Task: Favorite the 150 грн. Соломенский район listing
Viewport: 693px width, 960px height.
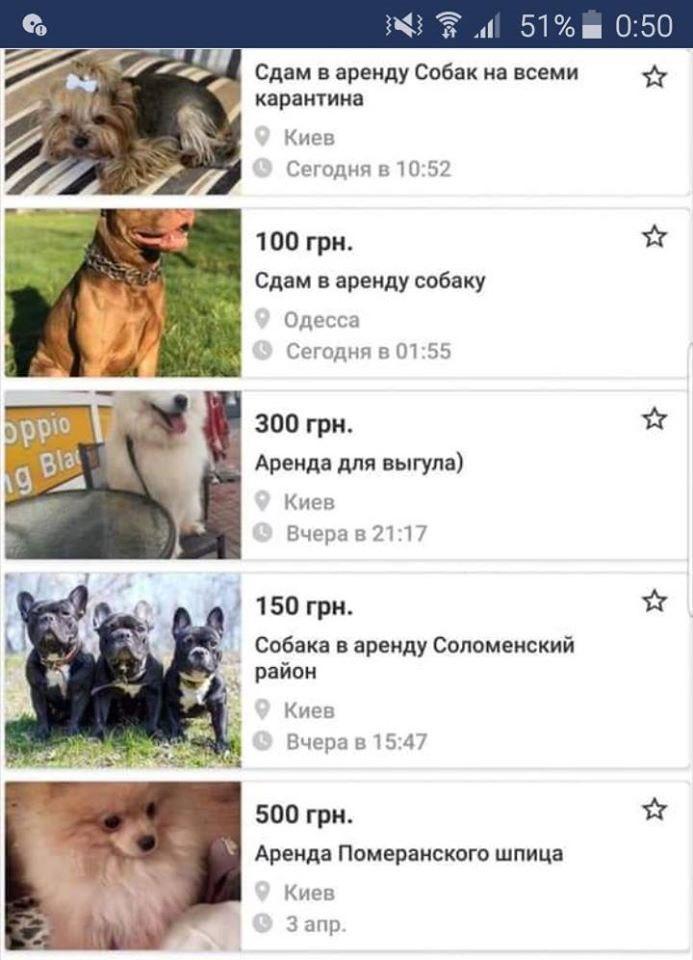Action: click(x=654, y=600)
